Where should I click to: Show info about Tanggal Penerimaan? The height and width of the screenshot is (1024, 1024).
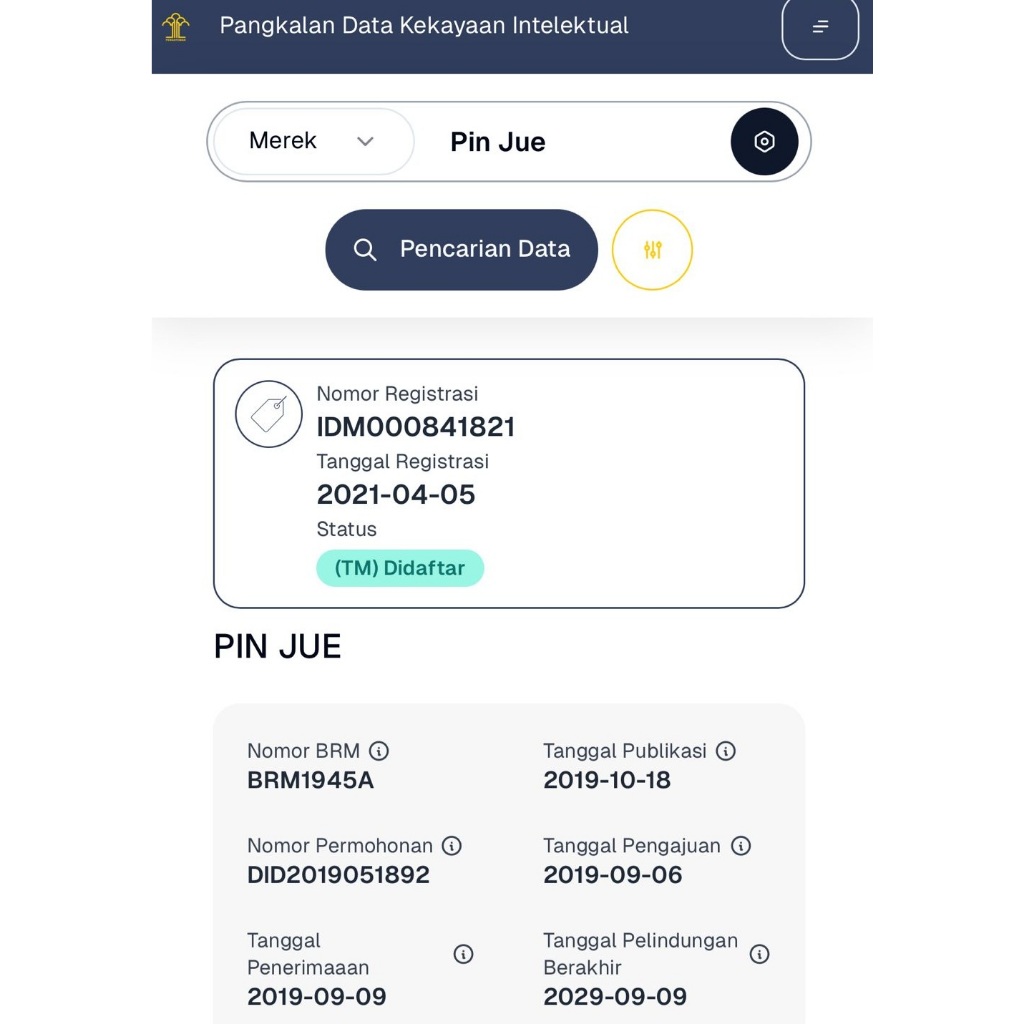[x=463, y=954]
